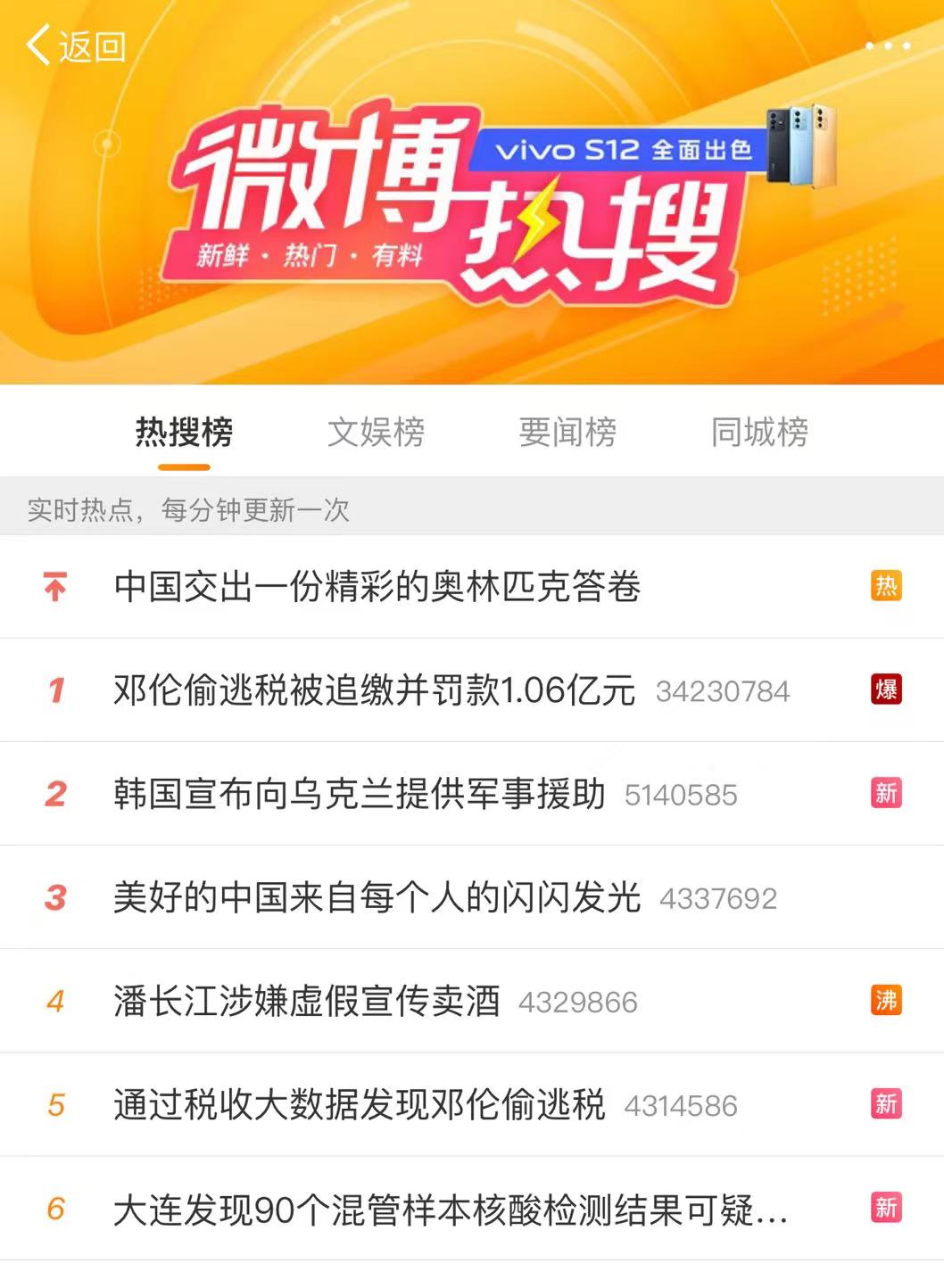This screenshot has height=1288, width=944.
Task: Open pinned topic 中国交出一份精彩的奥林匹克答卷
Action: point(377,587)
